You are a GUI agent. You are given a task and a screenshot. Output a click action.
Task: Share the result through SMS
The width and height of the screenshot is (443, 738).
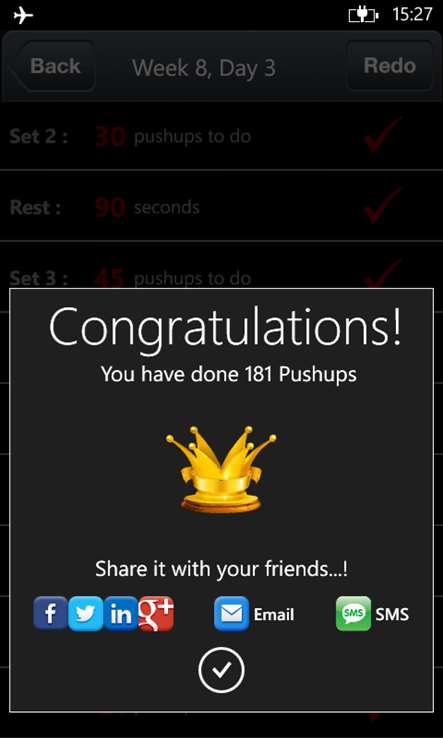coord(372,614)
